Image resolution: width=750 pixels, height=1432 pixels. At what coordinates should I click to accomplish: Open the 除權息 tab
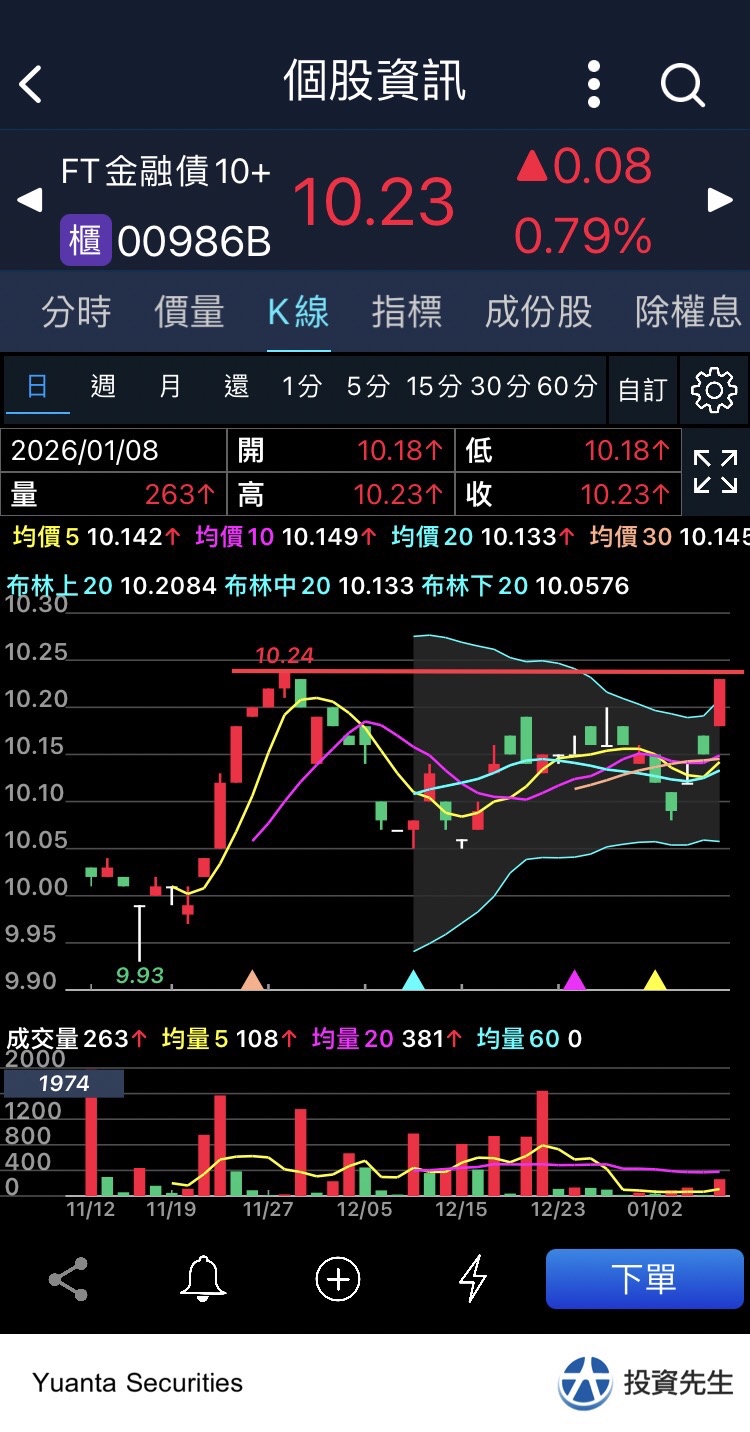[688, 312]
